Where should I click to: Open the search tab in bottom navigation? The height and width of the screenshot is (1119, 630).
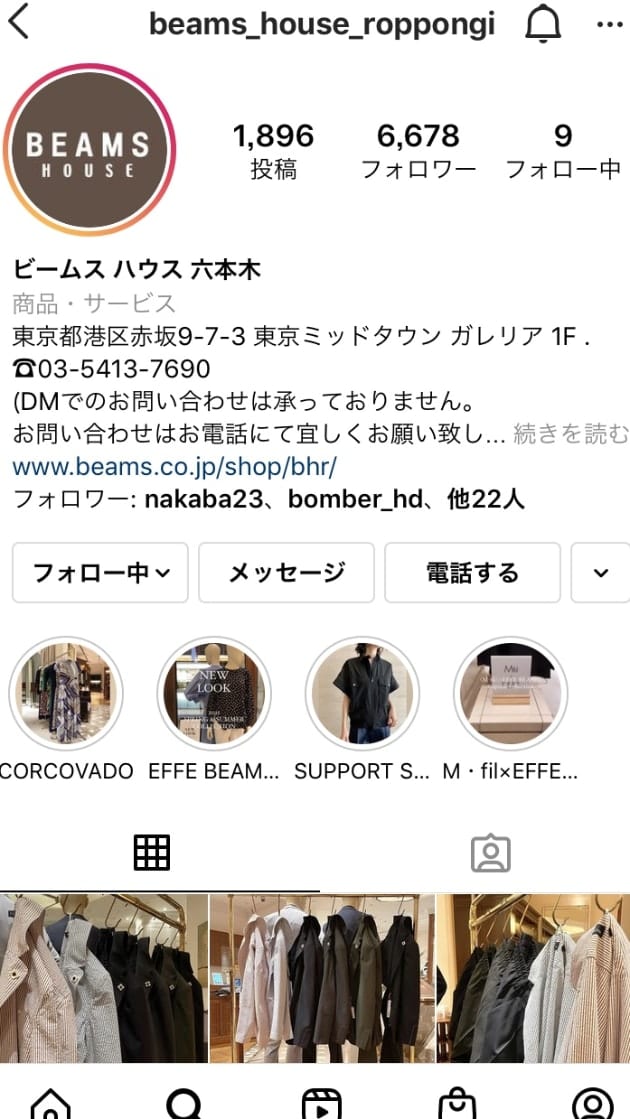click(185, 1103)
